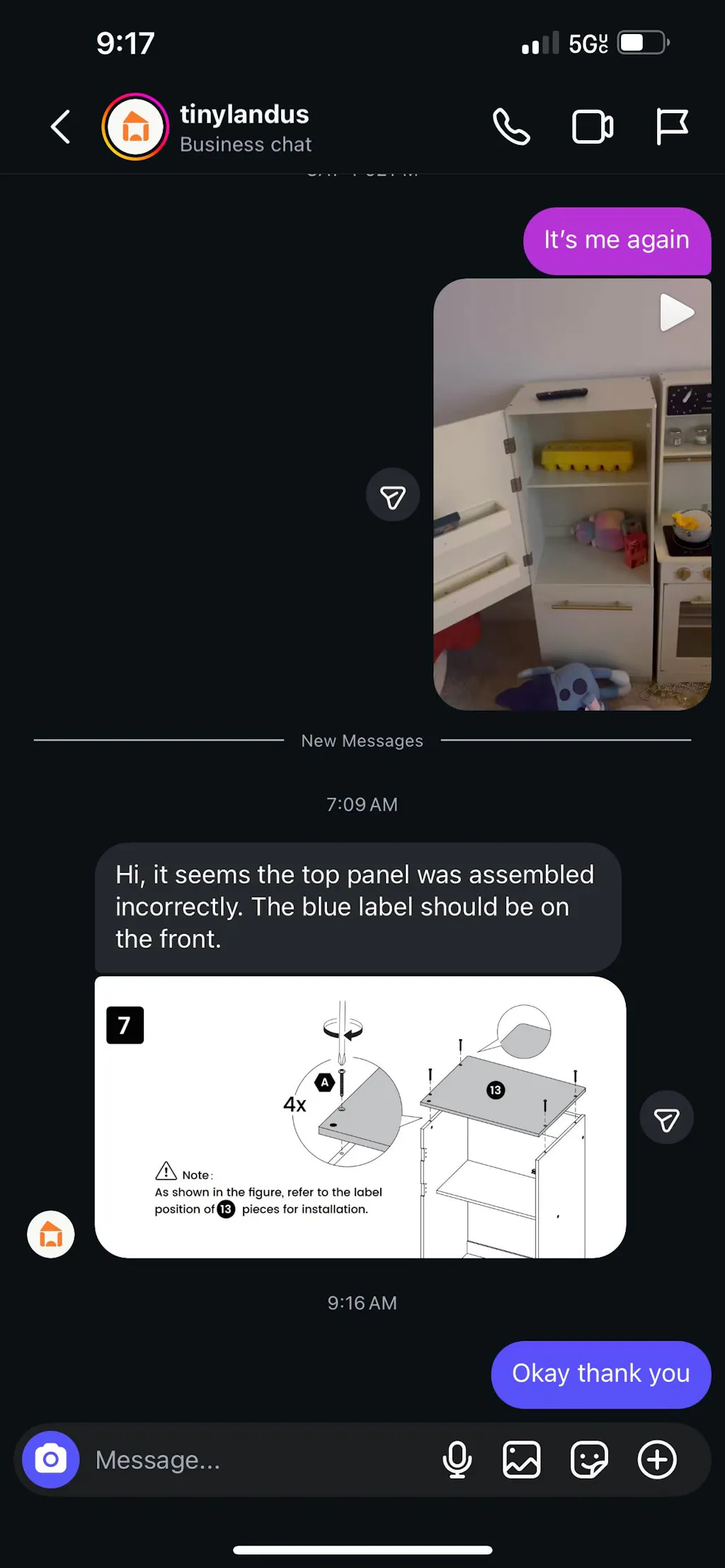The height and width of the screenshot is (1568, 725).
Task: Record a voice message with the microphone
Action: coord(457,1460)
